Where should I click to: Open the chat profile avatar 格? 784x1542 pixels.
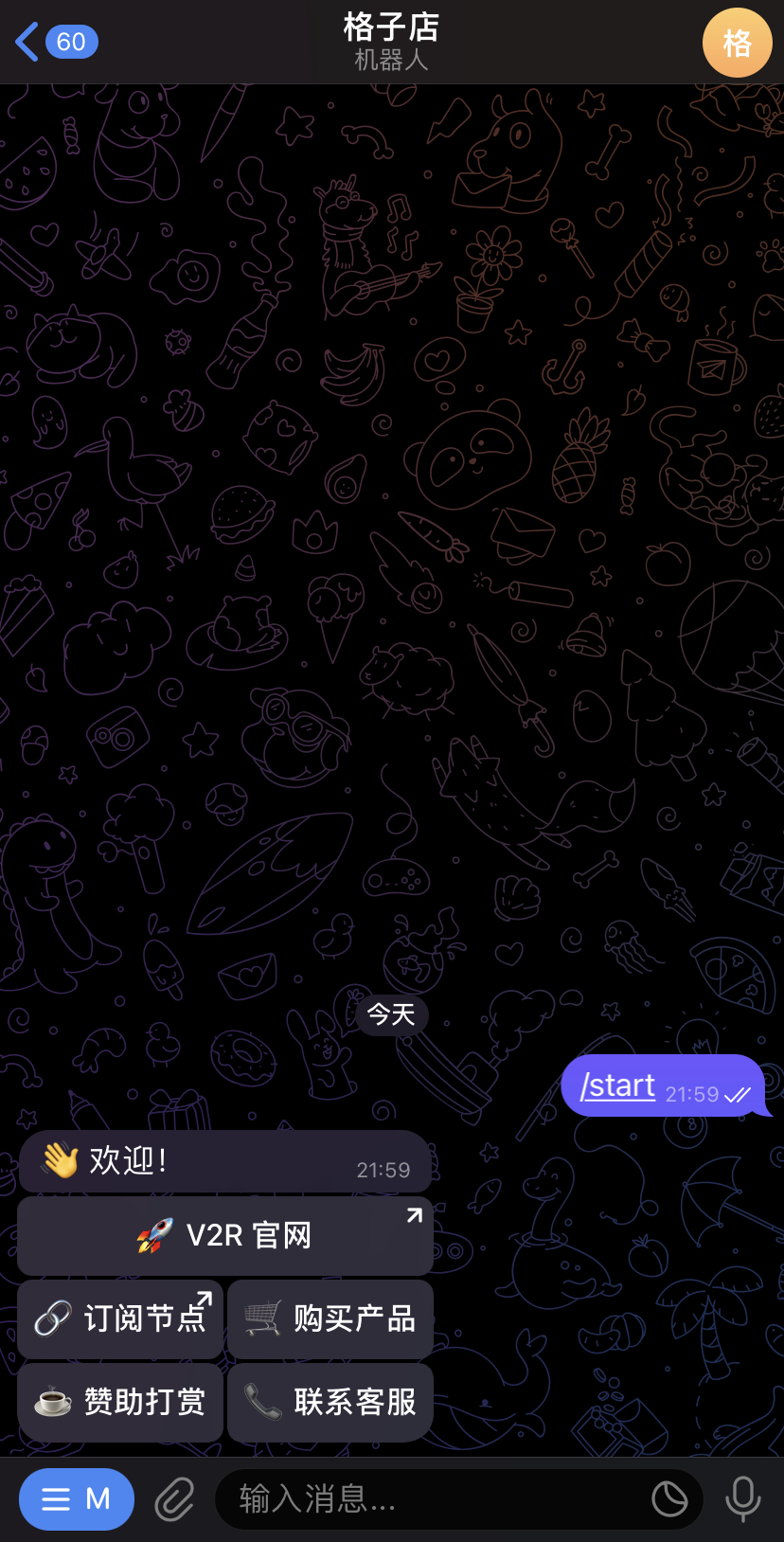737,42
